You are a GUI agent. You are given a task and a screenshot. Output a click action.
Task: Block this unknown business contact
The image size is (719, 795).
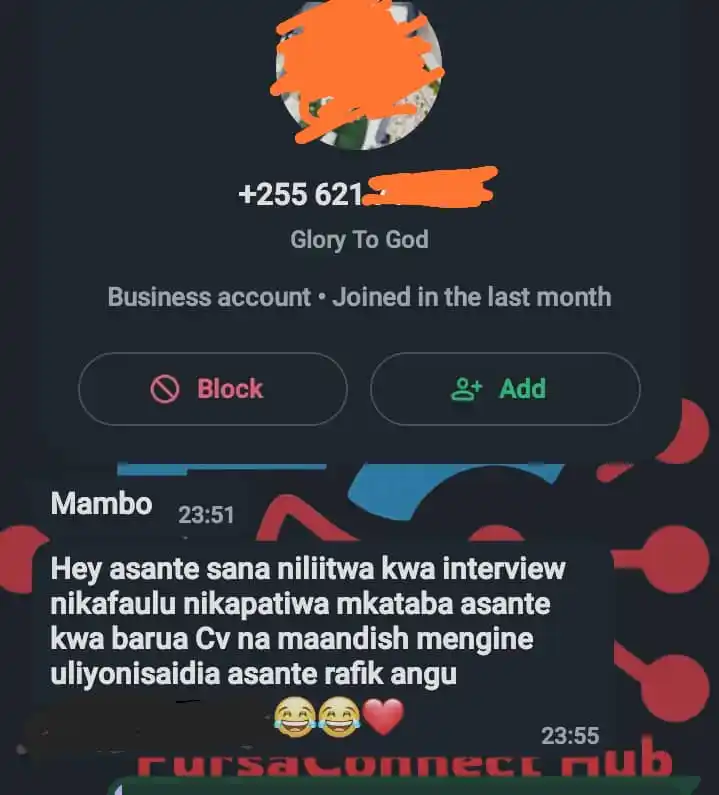212,389
